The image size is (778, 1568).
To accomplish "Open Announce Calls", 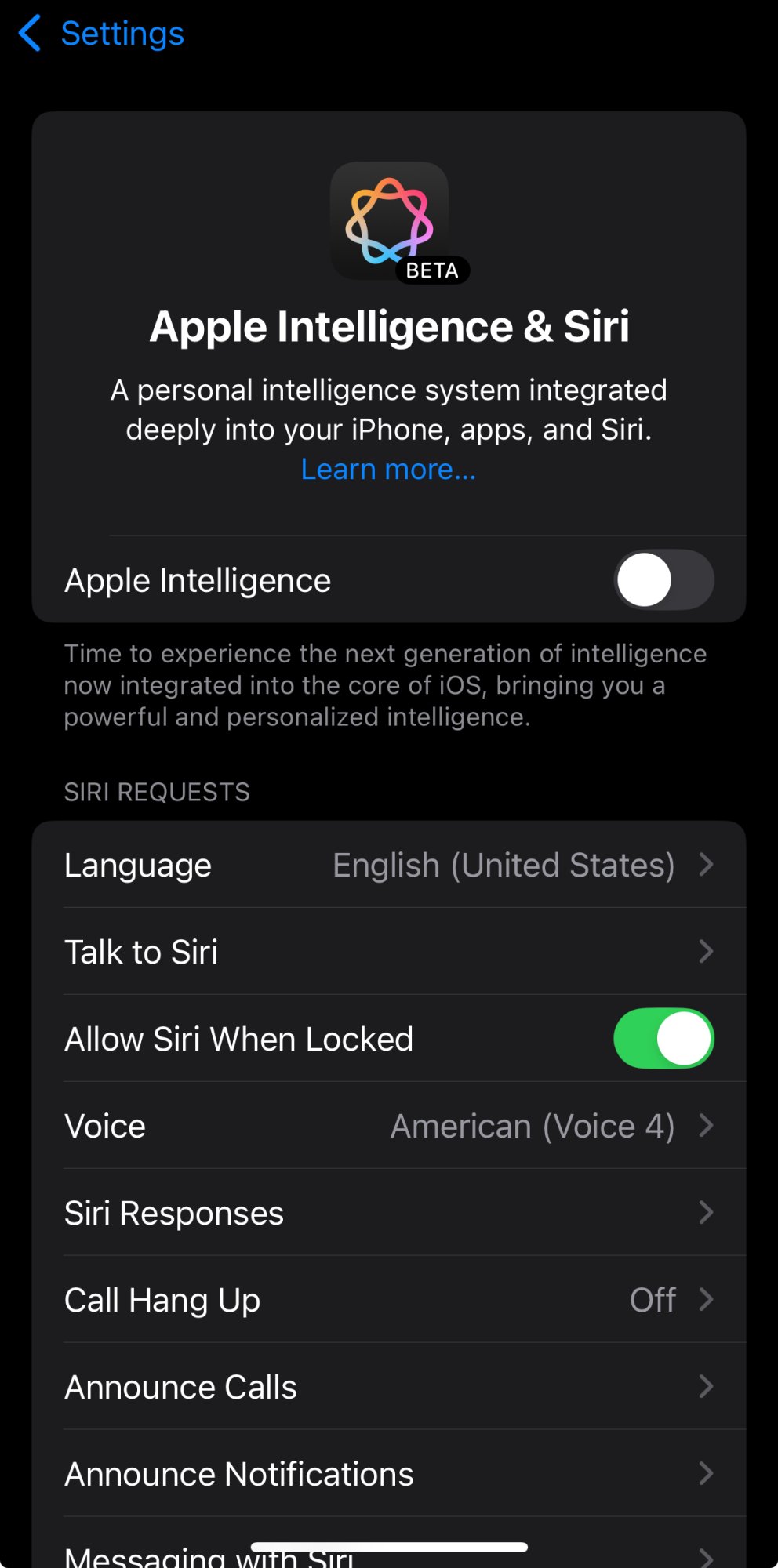I will coord(389,1387).
